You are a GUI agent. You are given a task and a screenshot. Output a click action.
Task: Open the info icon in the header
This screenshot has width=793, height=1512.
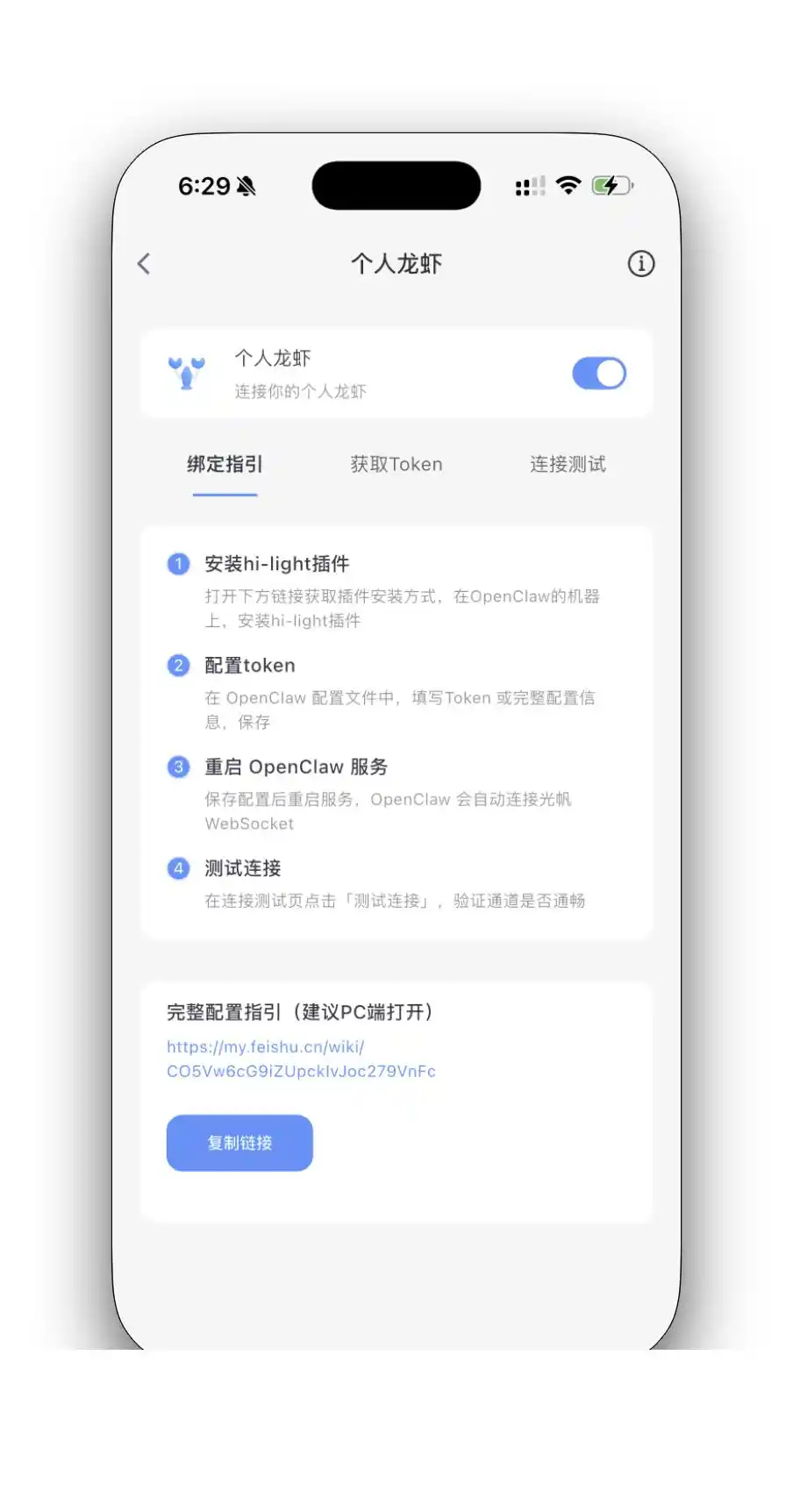coord(641,264)
